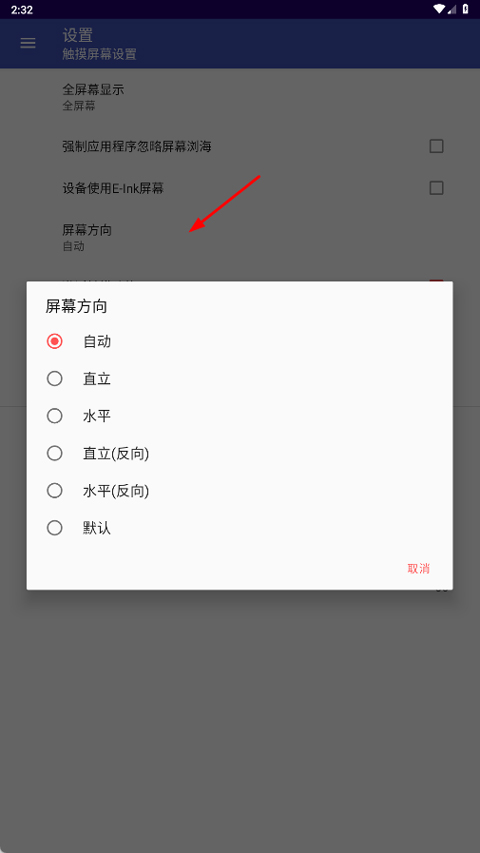
Task: Select the 默认 option
Action: (239, 528)
